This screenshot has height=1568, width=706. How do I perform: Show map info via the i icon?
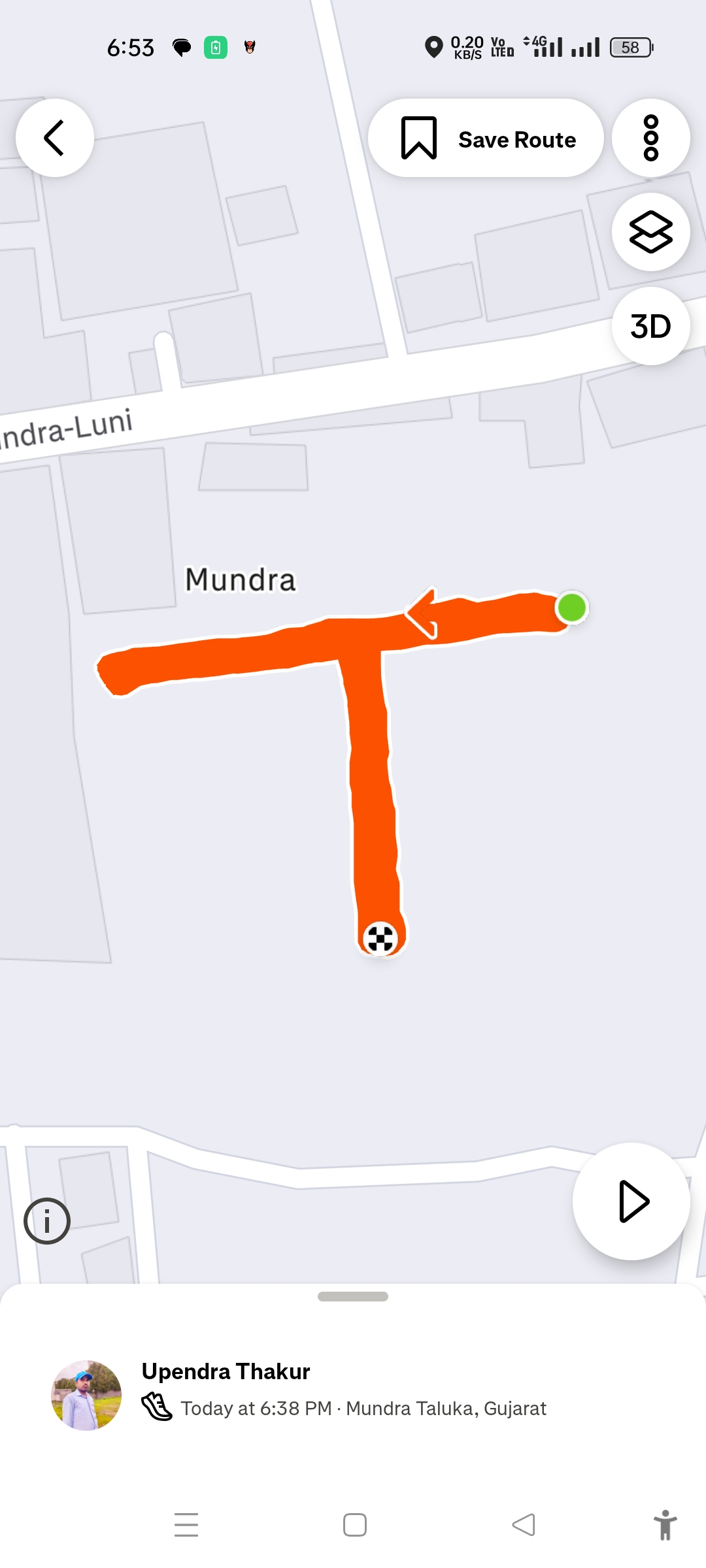tap(47, 1220)
